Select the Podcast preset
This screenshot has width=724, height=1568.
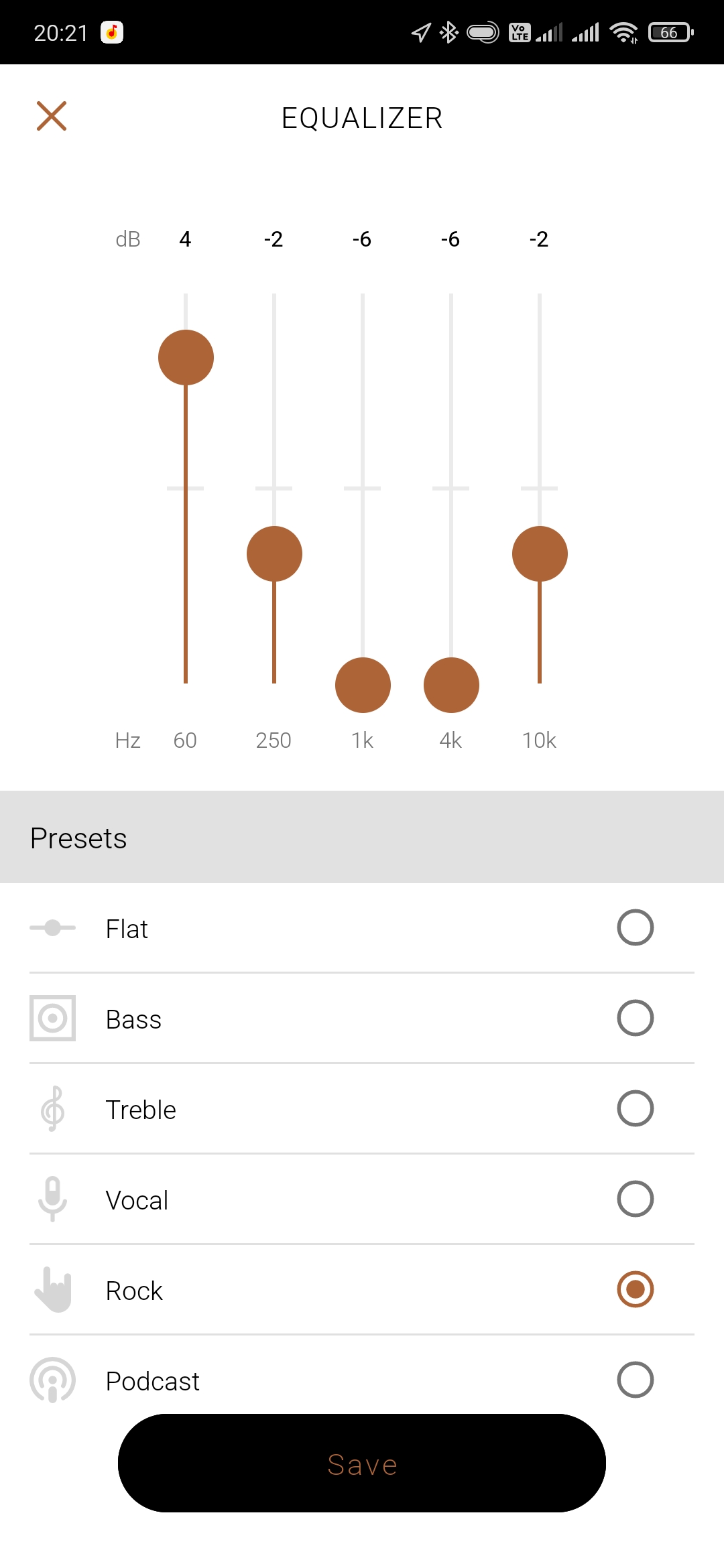[635, 1380]
